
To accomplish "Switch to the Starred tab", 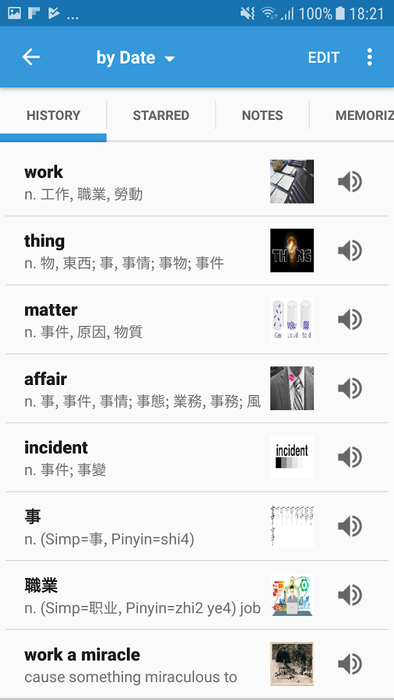I will 161,116.
